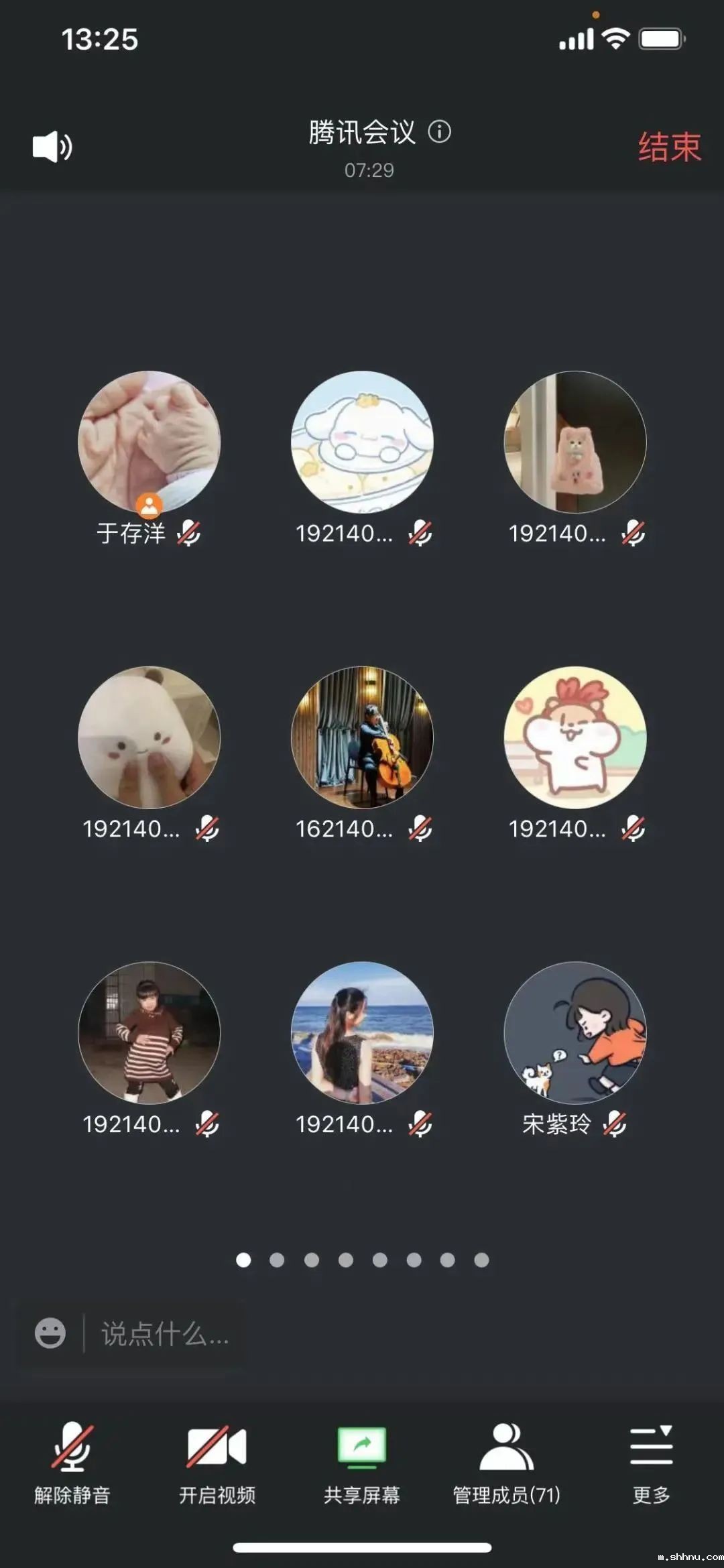Image resolution: width=724 pixels, height=1568 pixels.
Task: Select the participant 162140... with cello avatar
Action: pyautogui.click(x=362, y=737)
